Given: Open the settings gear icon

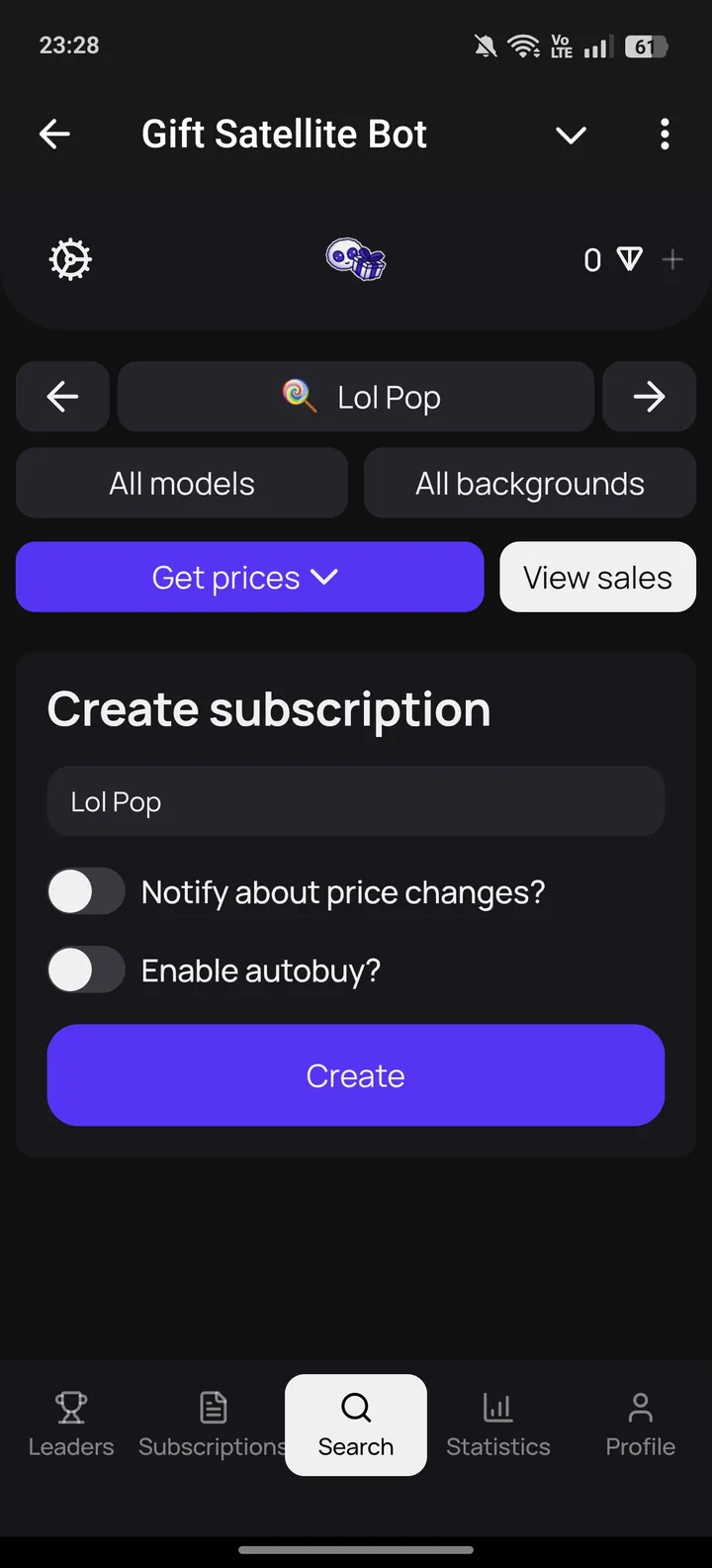Looking at the screenshot, I should pyautogui.click(x=69, y=259).
